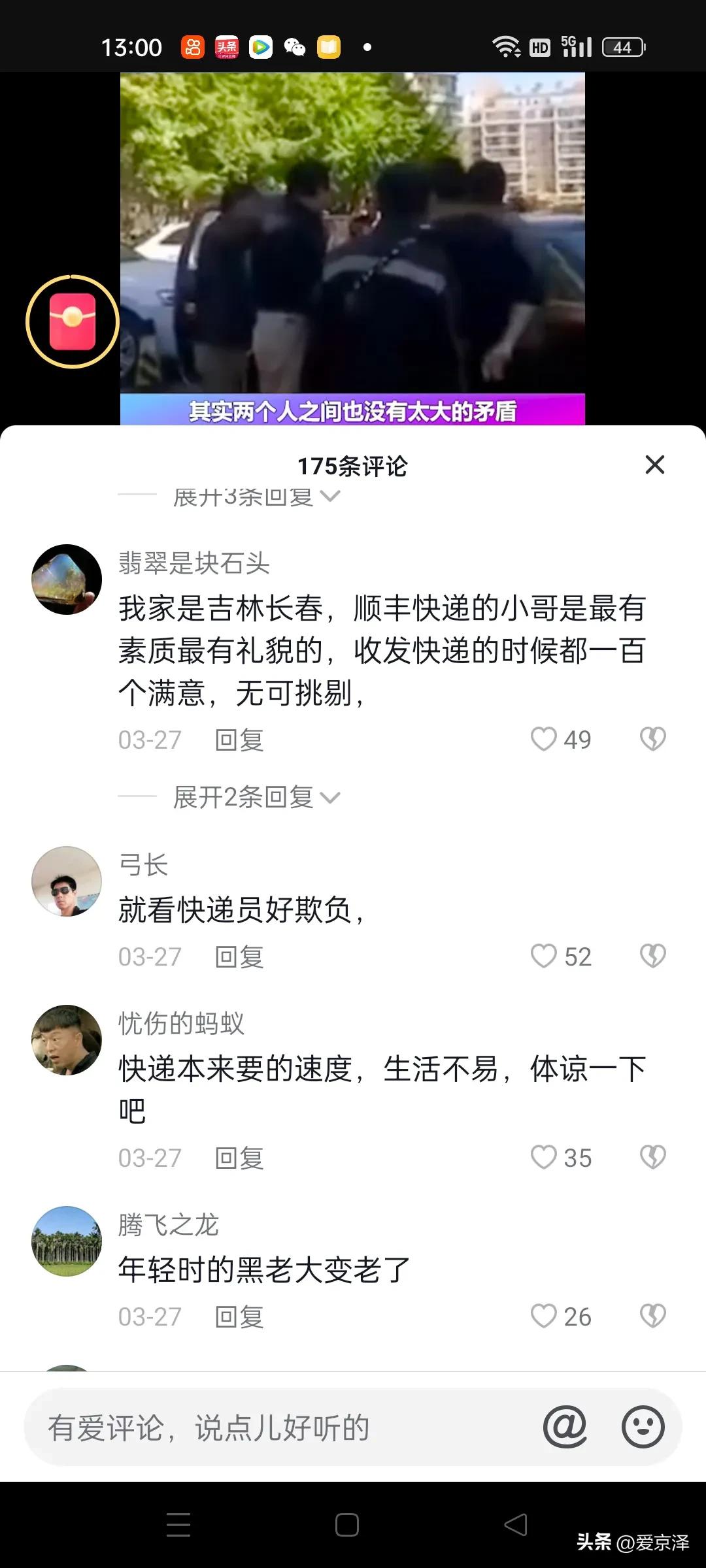This screenshot has height=1568, width=706.
Task: Tap the dislike icon on 弓长's comment
Action: click(652, 956)
